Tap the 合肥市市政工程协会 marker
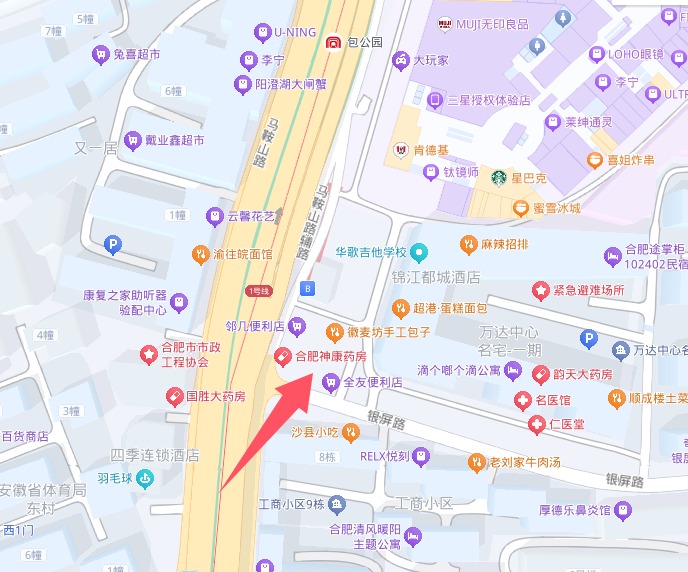The image size is (688, 572). pos(148,353)
